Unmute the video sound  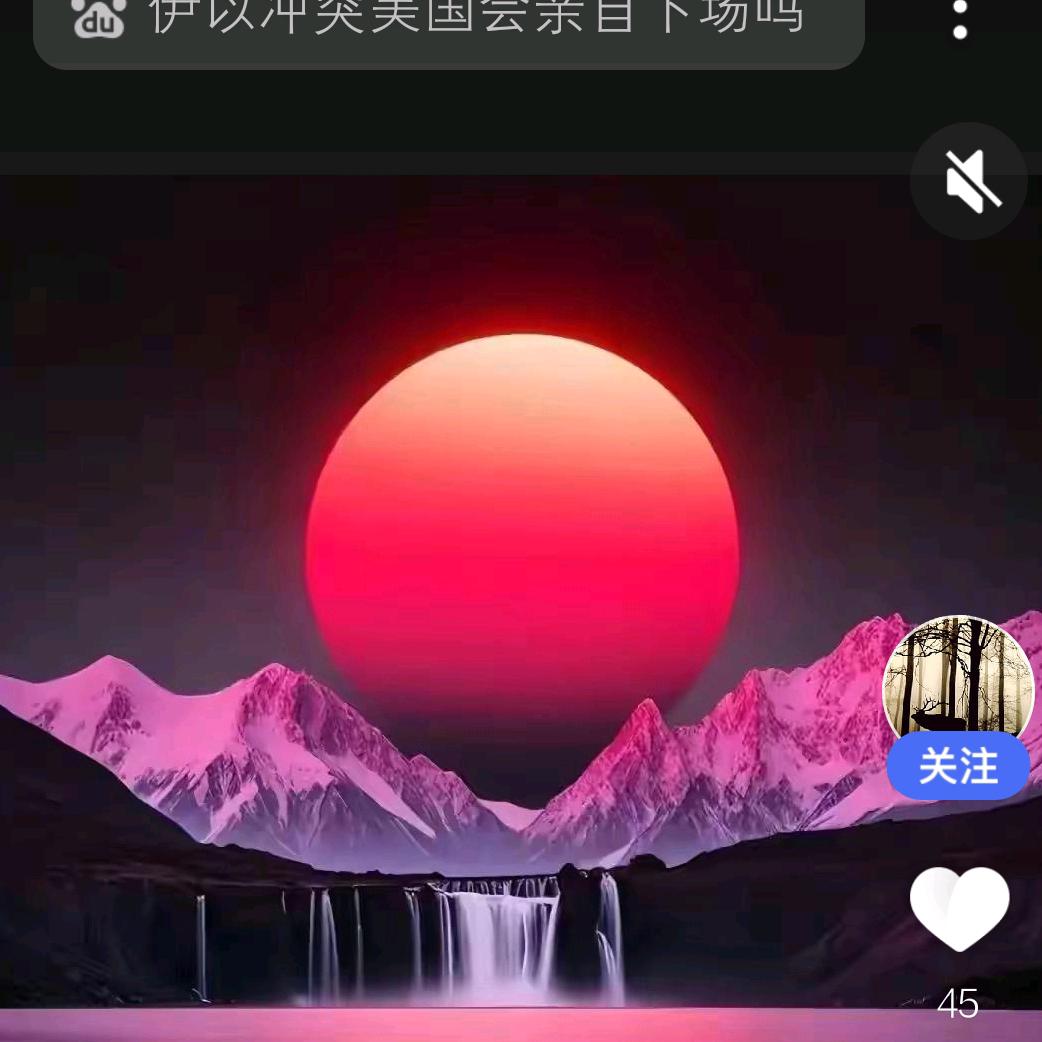(x=968, y=181)
